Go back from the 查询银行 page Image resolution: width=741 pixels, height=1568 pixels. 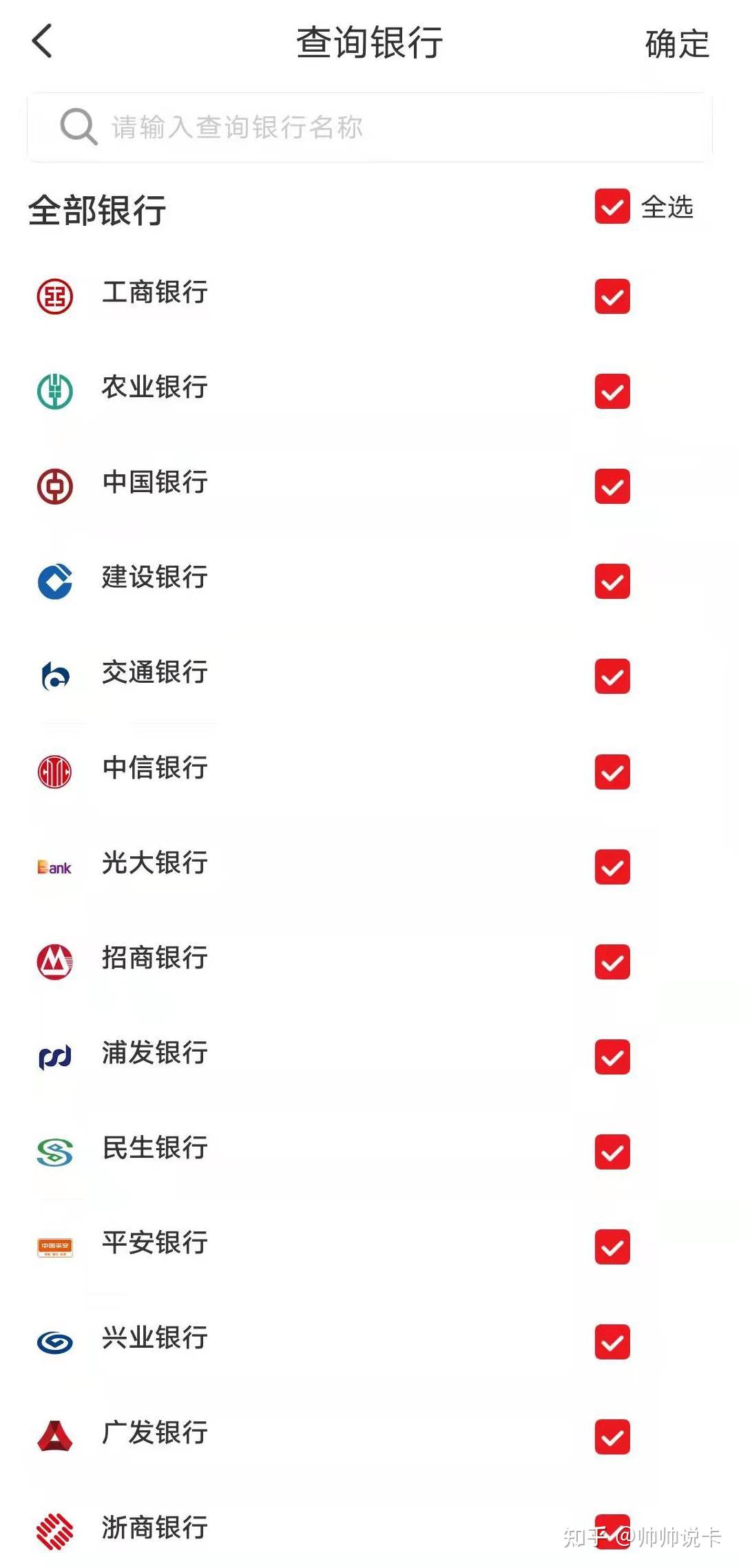pos(43,41)
